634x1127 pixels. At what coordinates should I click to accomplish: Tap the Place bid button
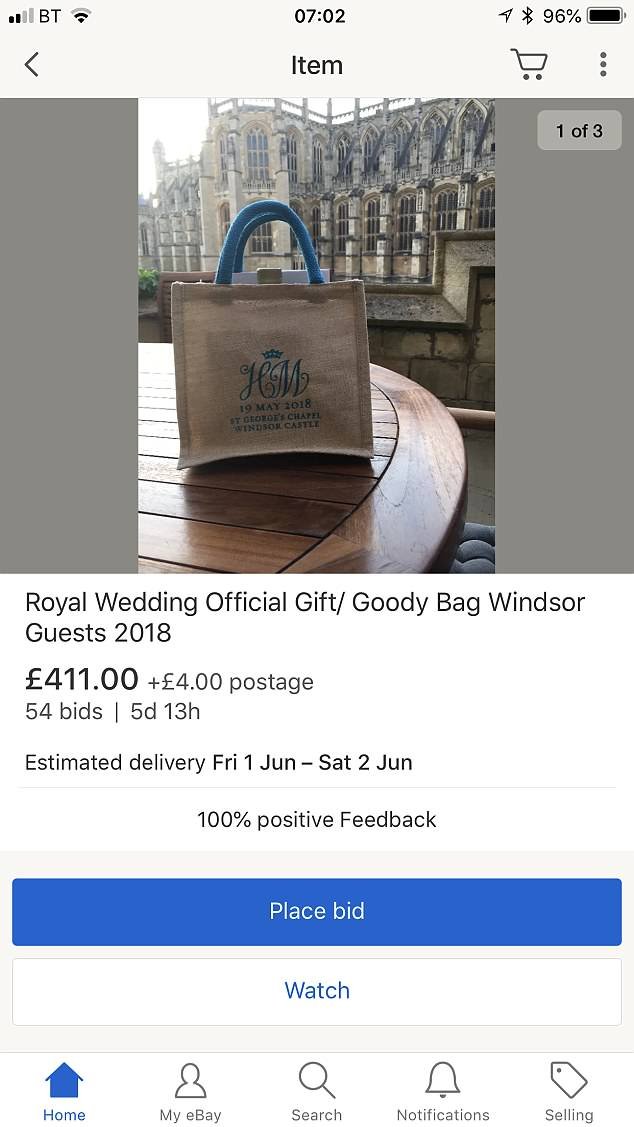point(317,911)
